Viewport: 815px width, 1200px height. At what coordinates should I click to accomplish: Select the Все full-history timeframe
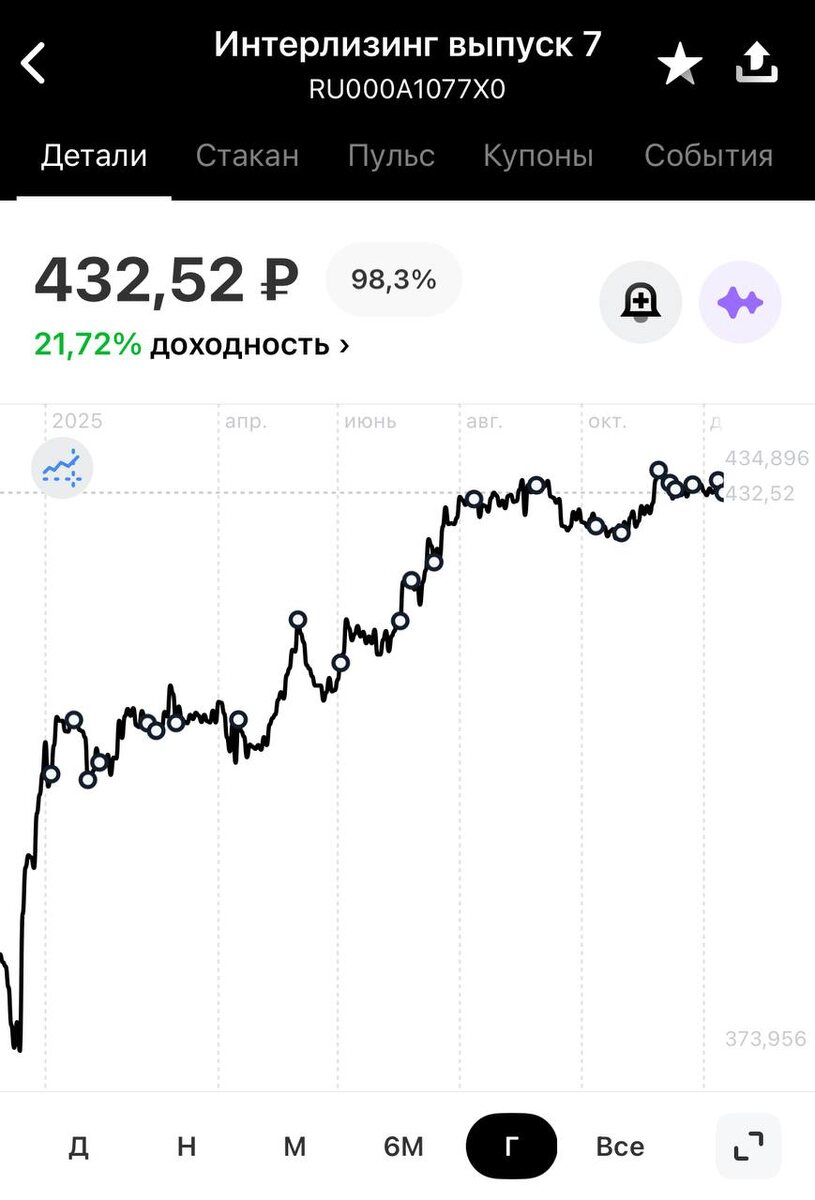[x=621, y=1146]
